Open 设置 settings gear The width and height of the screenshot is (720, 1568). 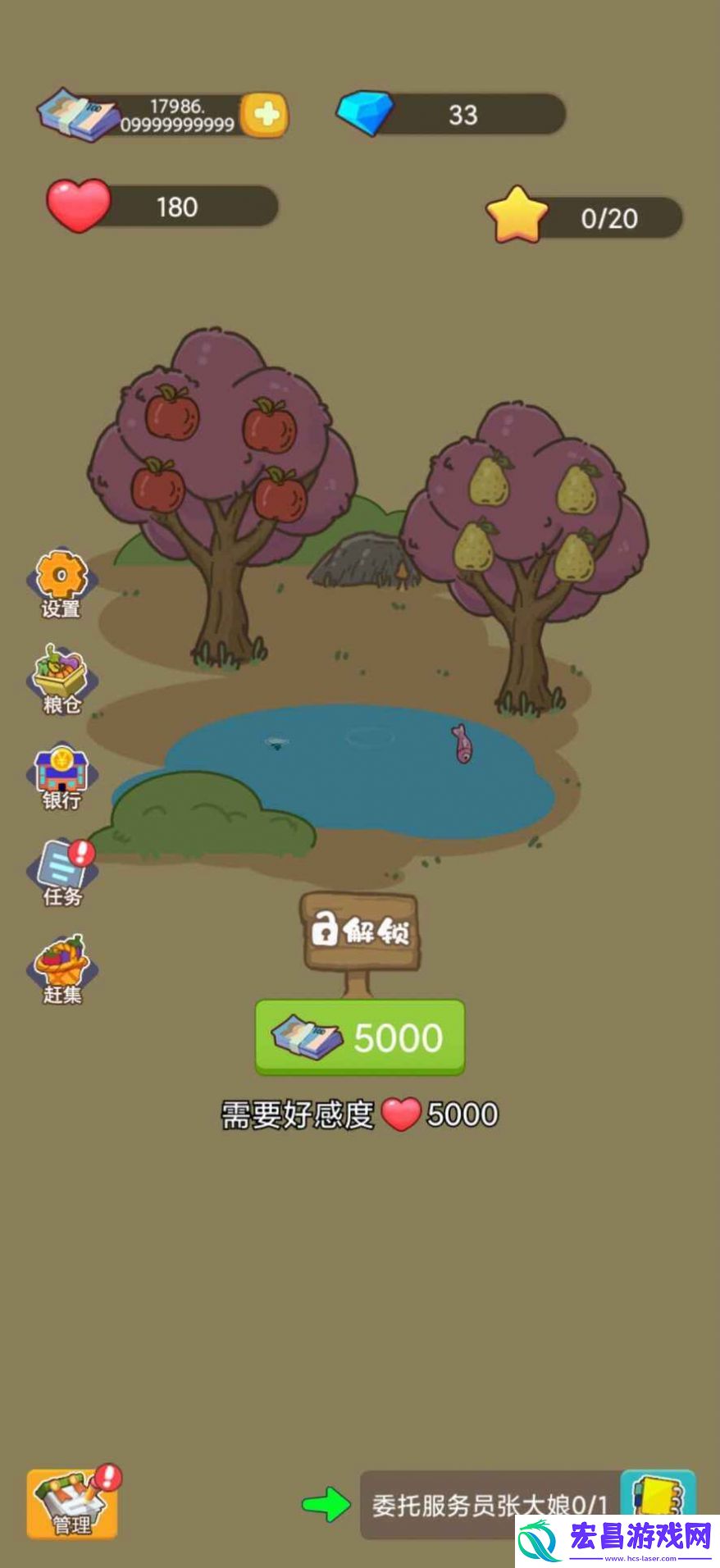(x=62, y=582)
